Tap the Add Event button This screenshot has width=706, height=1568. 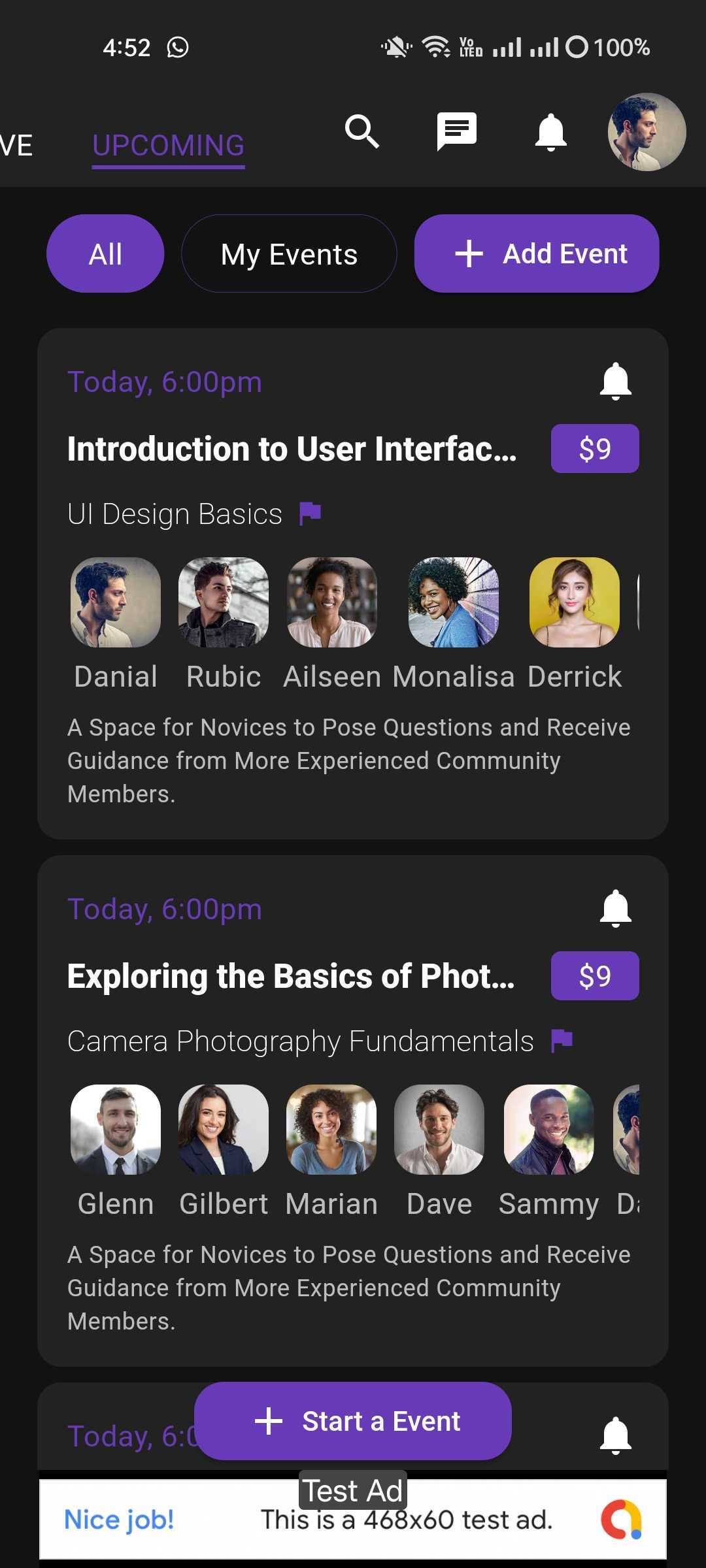pyautogui.click(x=537, y=254)
